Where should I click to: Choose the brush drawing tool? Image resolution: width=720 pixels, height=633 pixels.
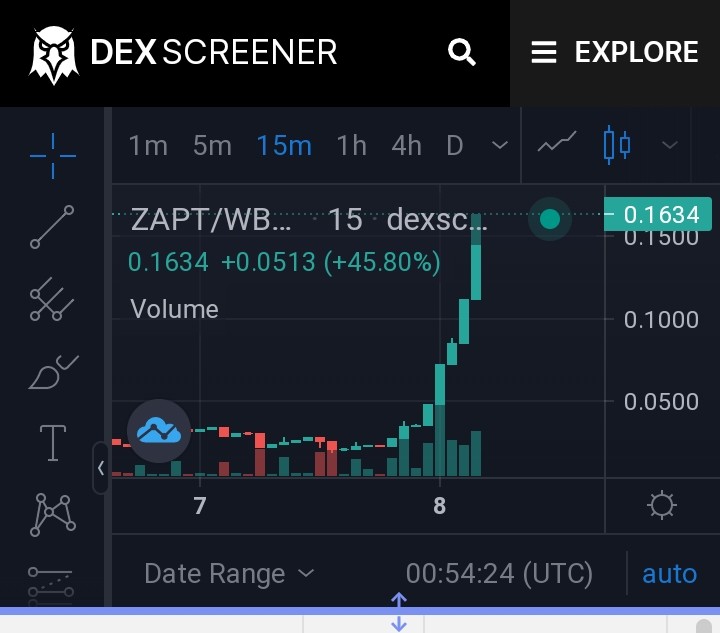(53, 372)
